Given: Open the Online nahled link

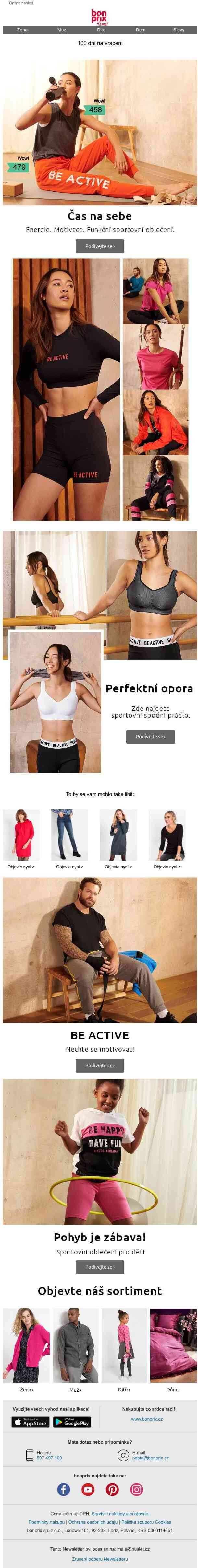Looking at the screenshot, I should click(21, 3).
